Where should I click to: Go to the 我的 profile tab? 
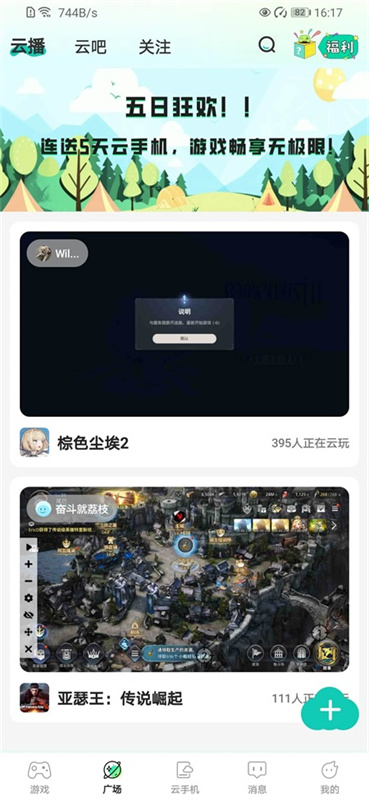click(x=330, y=778)
